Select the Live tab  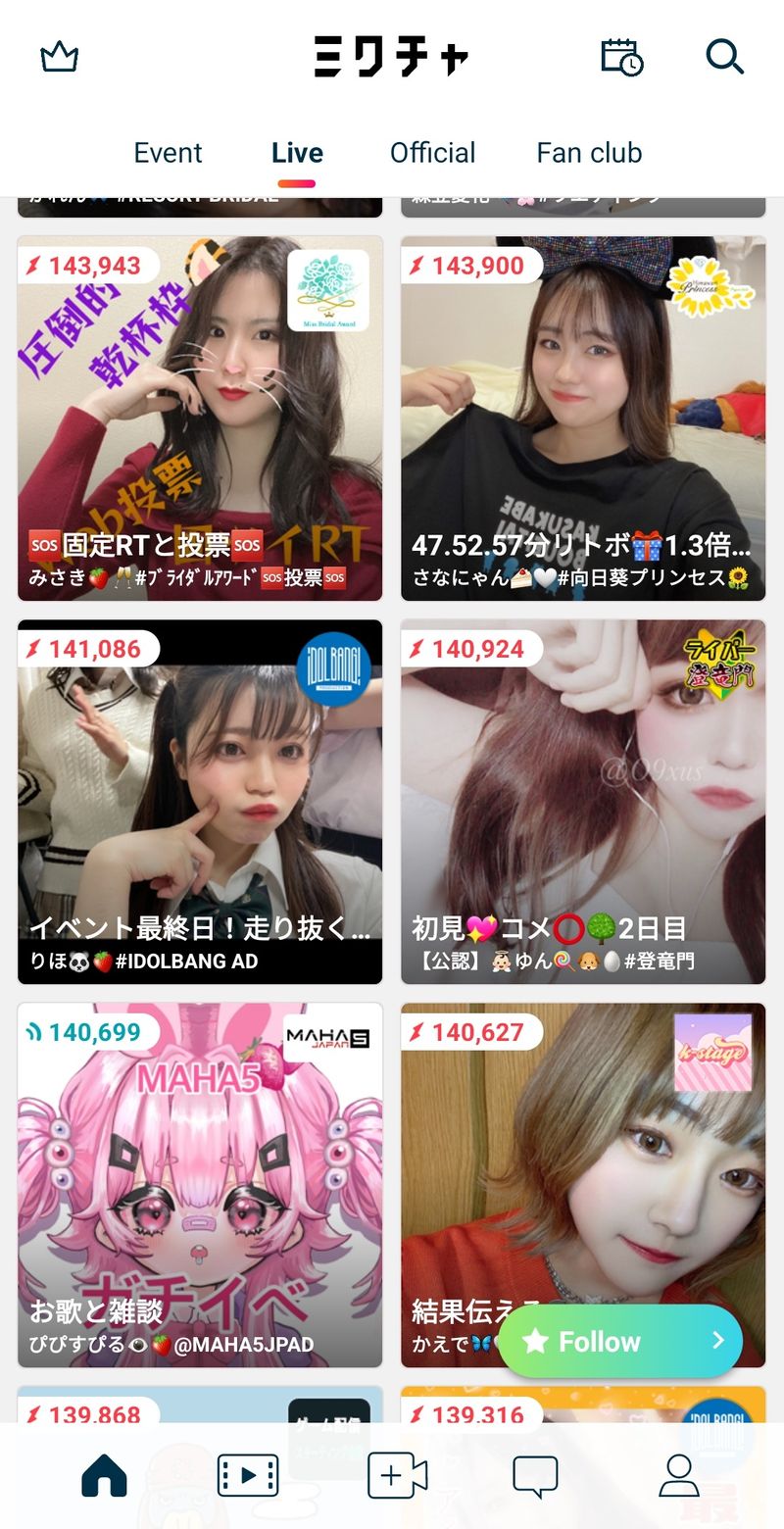297,153
